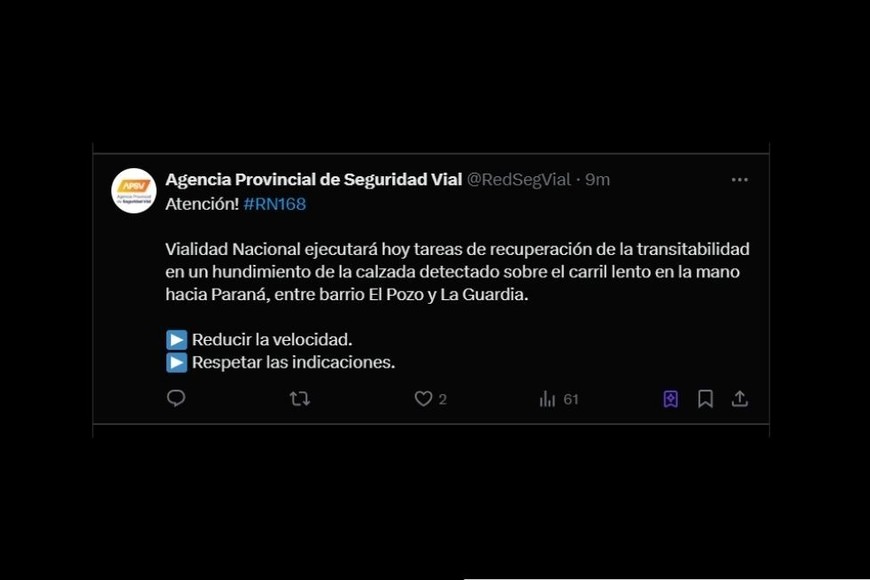This screenshot has width=870, height=580.
Task: Open the Agencia Provincial de Seguridad Vial profile
Action: (313, 180)
